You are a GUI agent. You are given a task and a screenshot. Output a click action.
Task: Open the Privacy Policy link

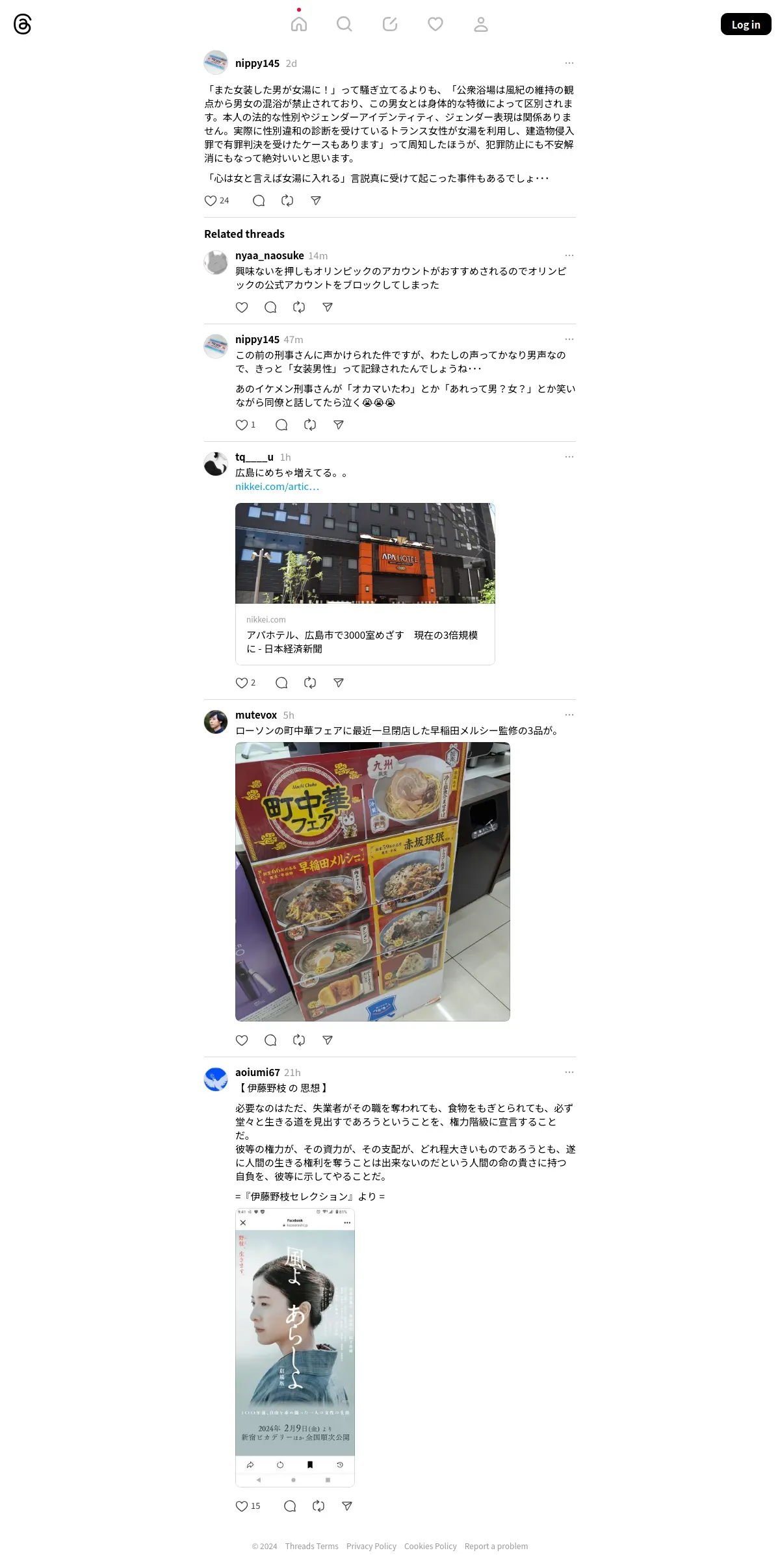[x=371, y=1546]
